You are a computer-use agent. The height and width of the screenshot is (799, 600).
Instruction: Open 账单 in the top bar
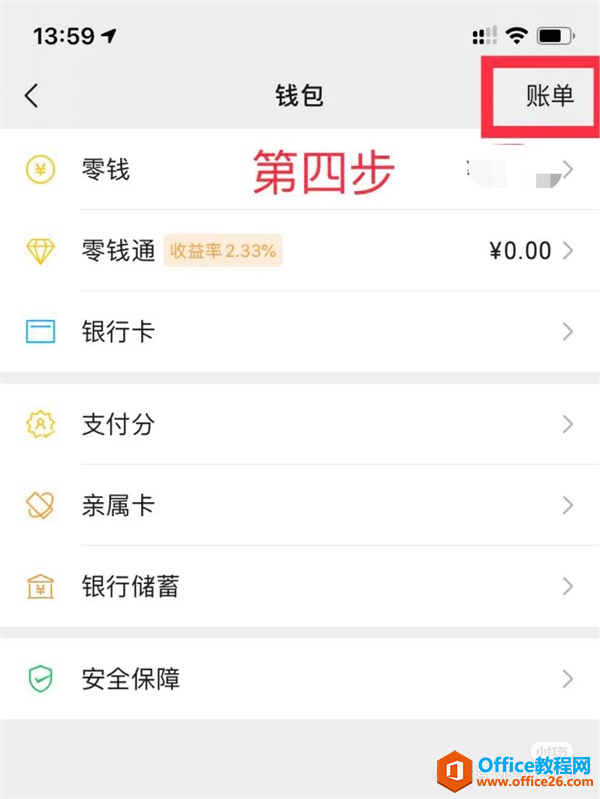(x=550, y=96)
